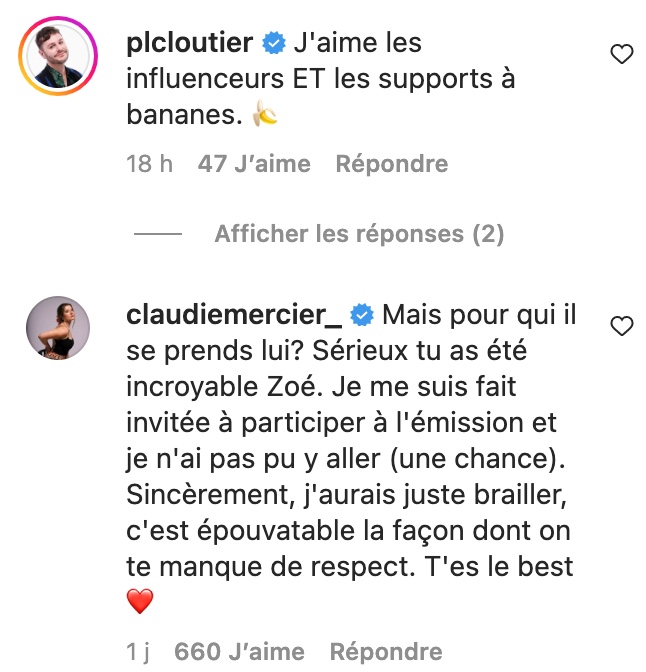
Task: Open plcloutier's profile picture
Action: click(x=57, y=56)
